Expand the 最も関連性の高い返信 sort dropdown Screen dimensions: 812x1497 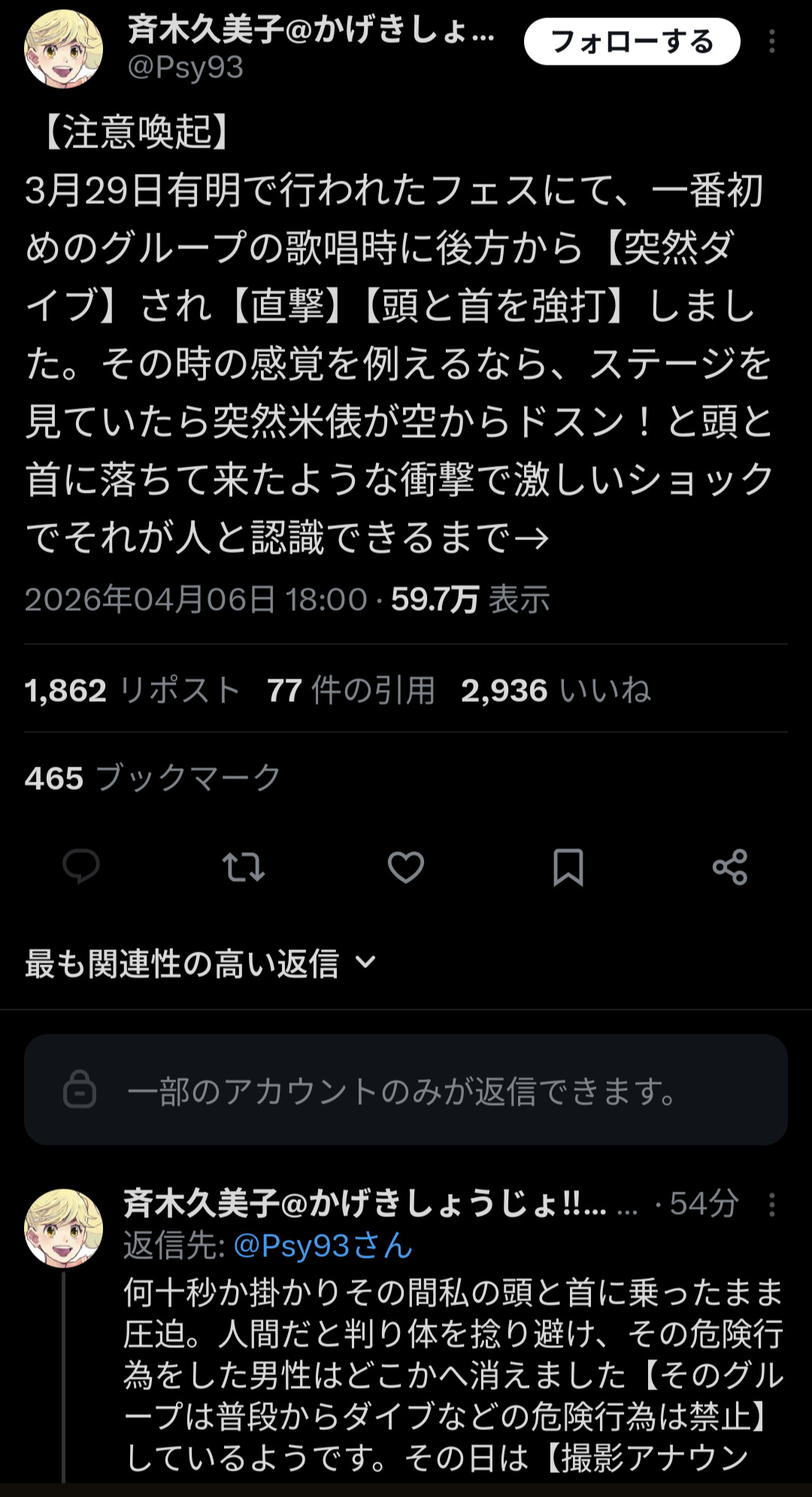pos(200,964)
